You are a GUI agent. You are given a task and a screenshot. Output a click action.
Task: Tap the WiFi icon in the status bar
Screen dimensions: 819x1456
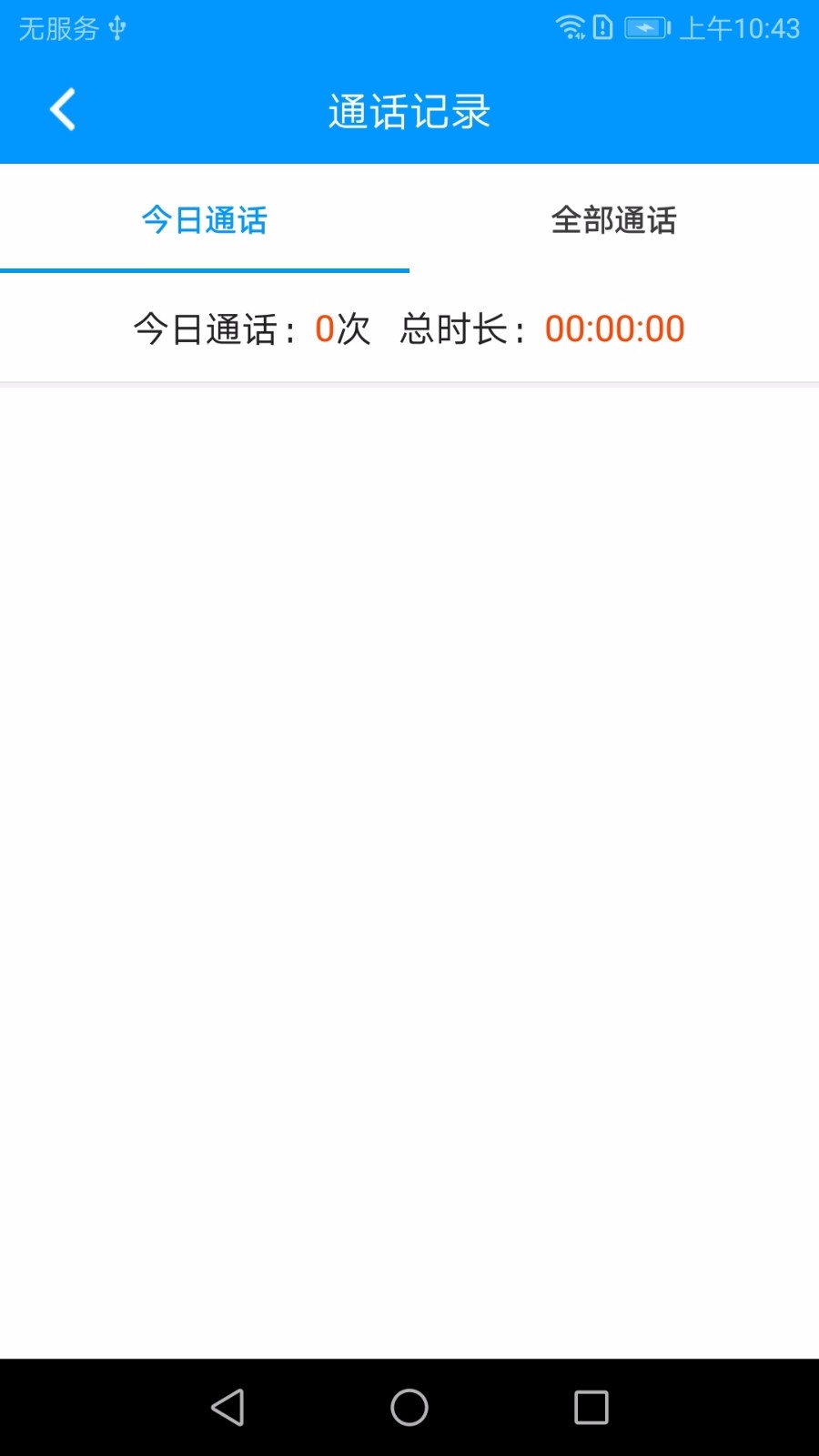pos(571,27)
